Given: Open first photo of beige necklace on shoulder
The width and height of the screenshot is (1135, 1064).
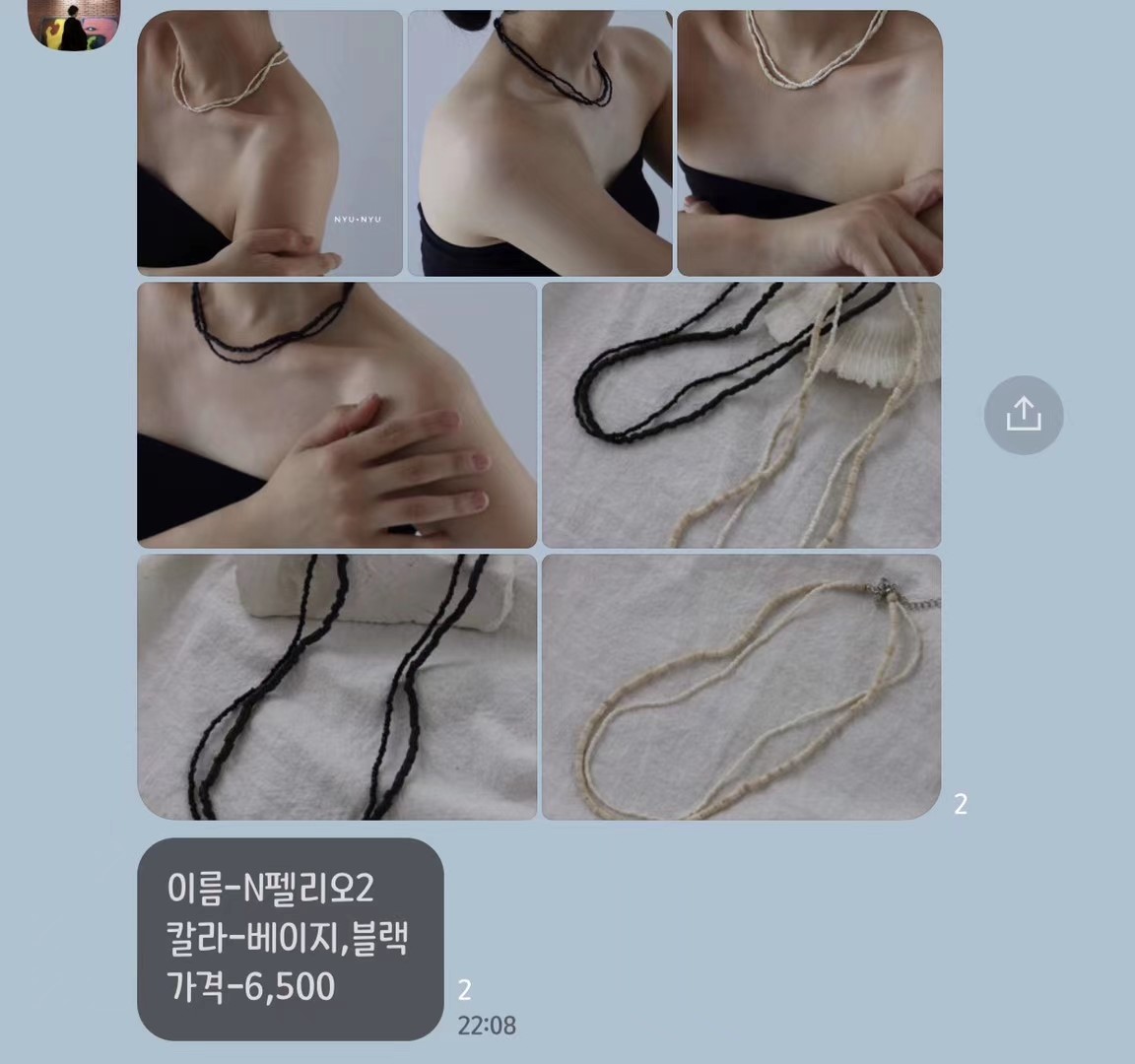Looking at the screenshot, I should [x=269, y=144].
